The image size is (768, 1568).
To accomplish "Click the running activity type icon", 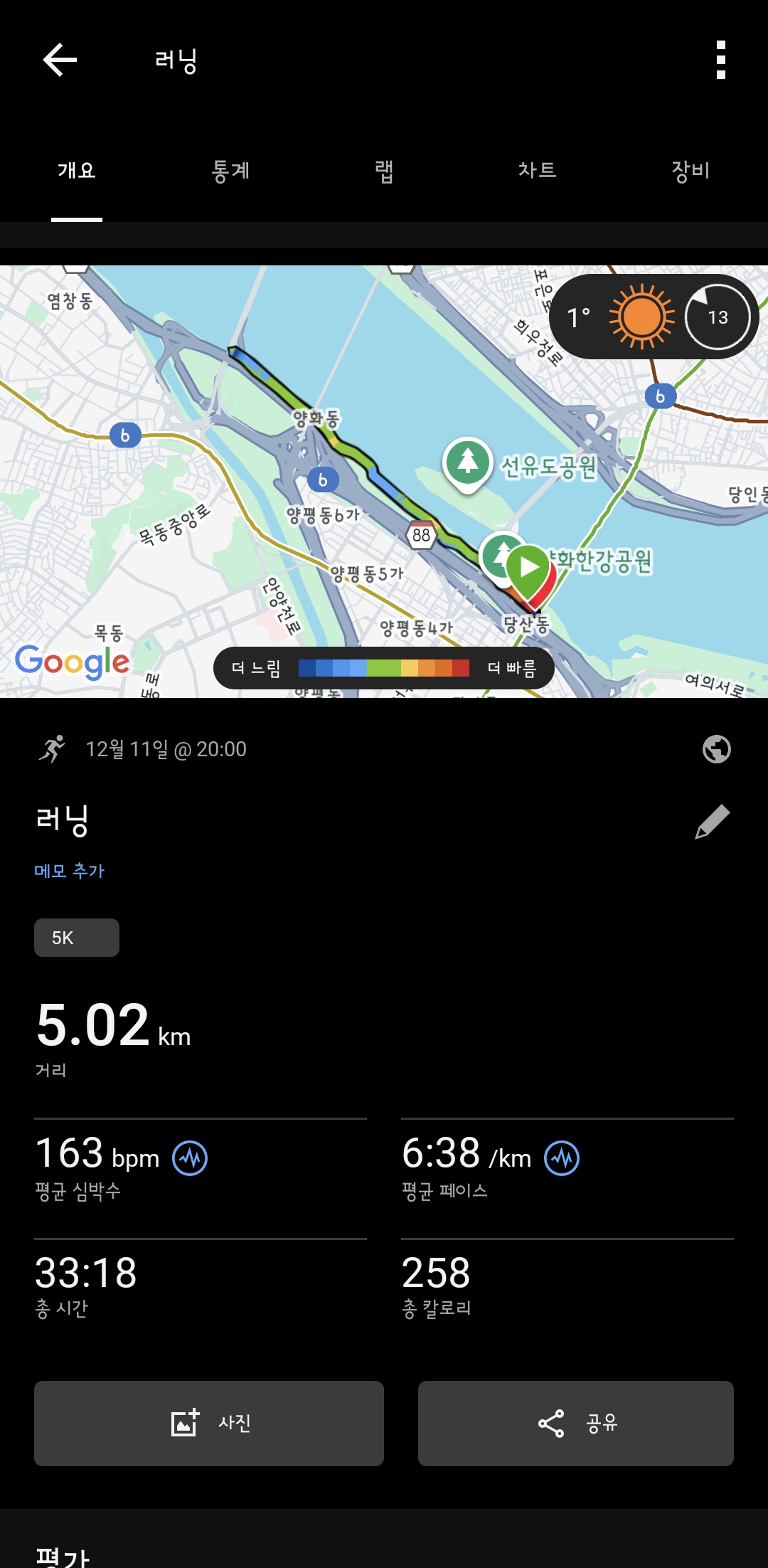I will (x=50, y=748).
